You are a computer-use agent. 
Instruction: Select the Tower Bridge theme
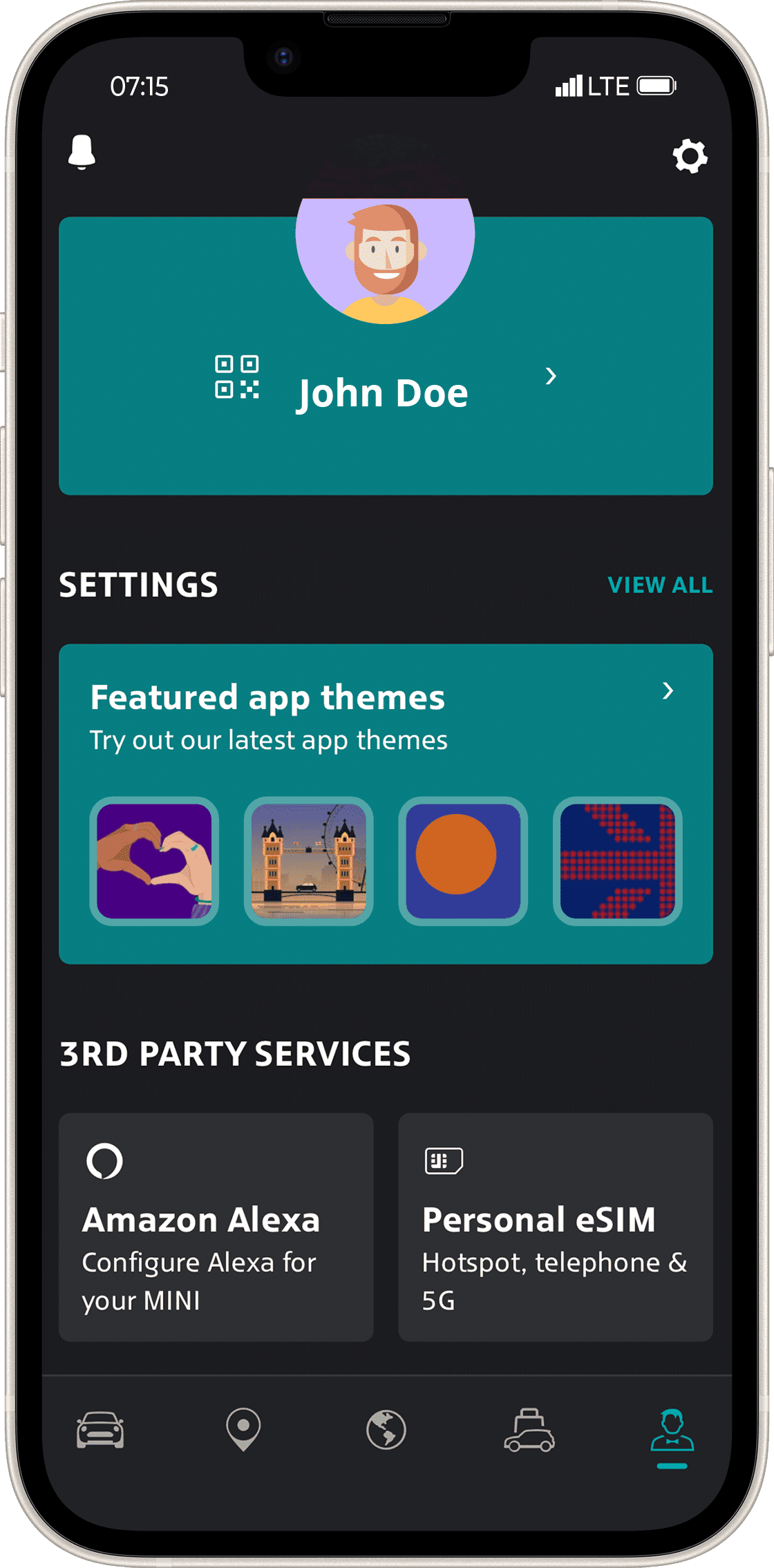[309, 861]
